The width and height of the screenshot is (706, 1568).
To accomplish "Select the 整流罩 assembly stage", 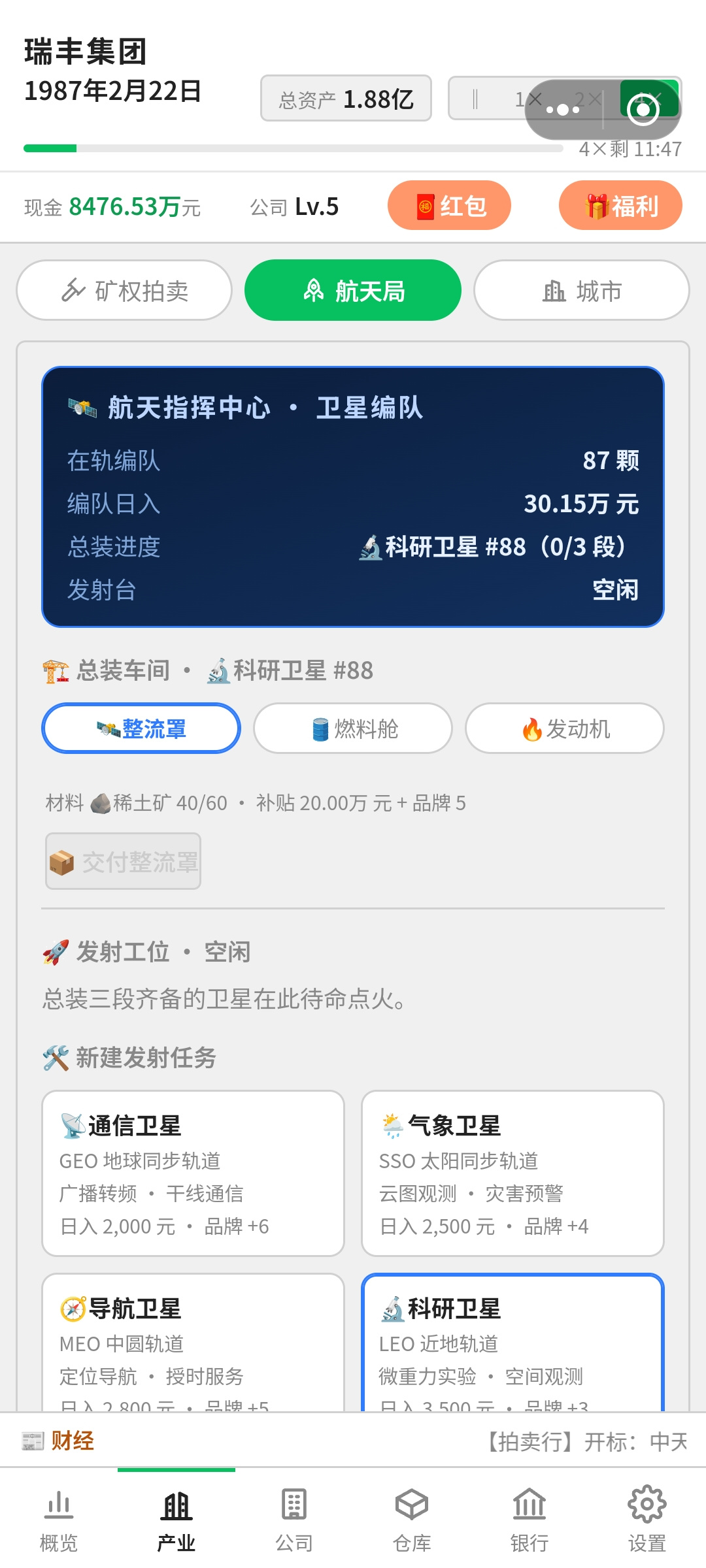I will click(x=141, y=728).
